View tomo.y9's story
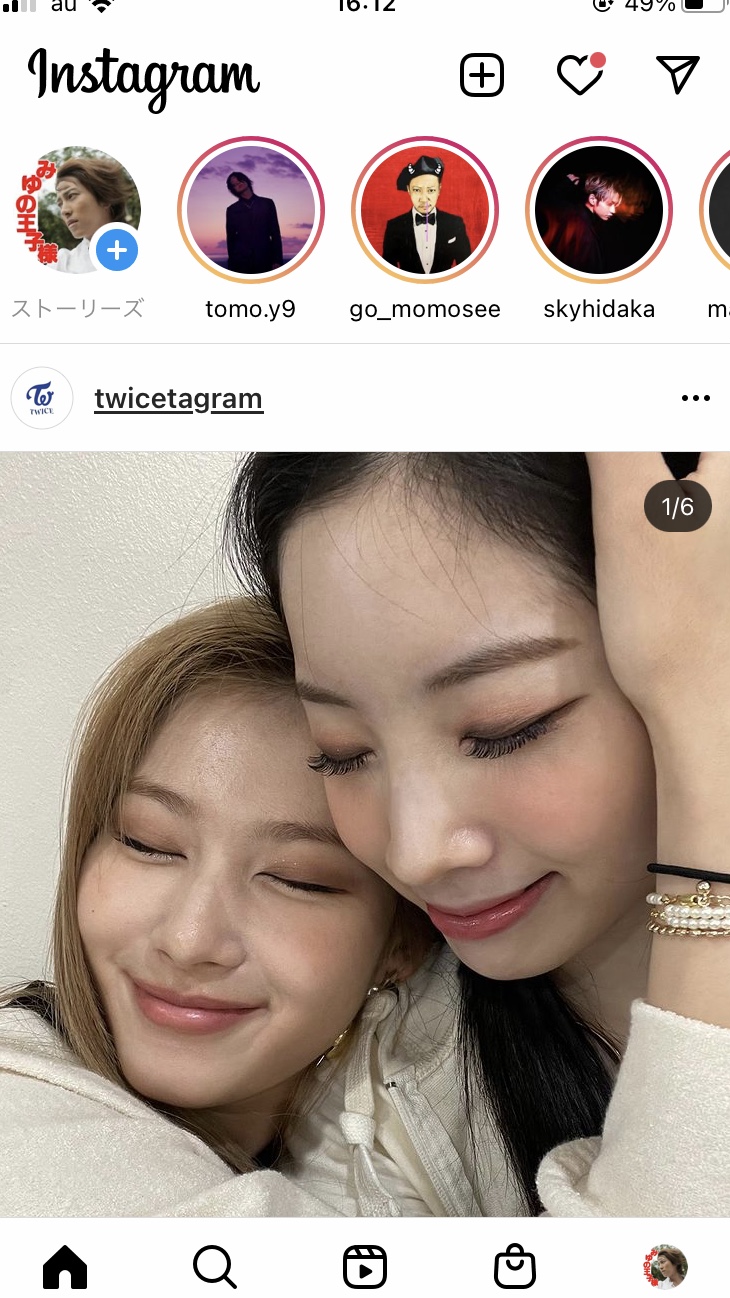 251,210
